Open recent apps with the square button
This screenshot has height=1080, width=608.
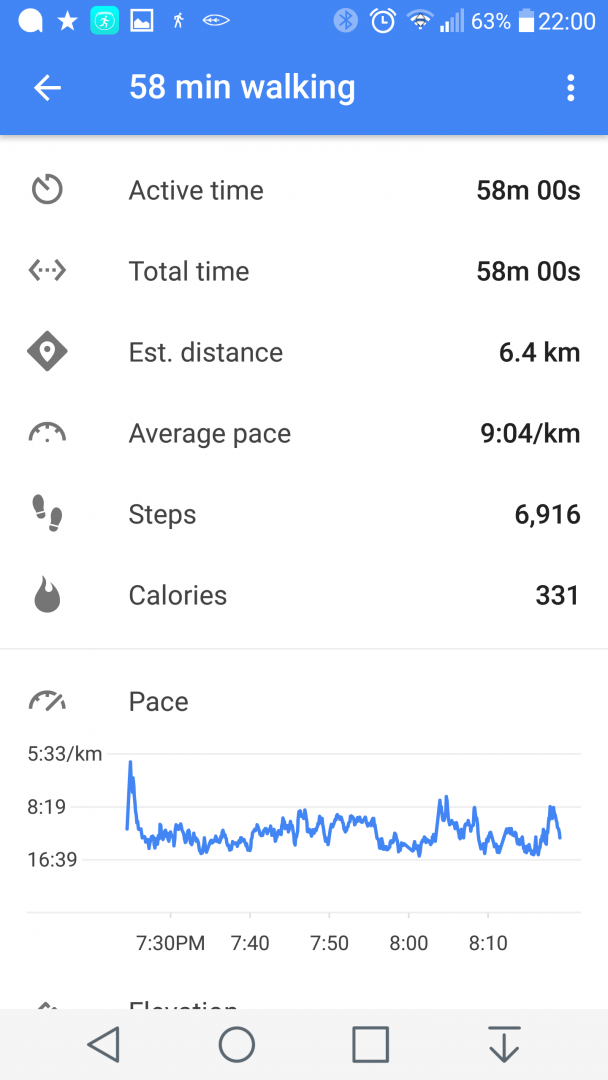(370, 1044)
